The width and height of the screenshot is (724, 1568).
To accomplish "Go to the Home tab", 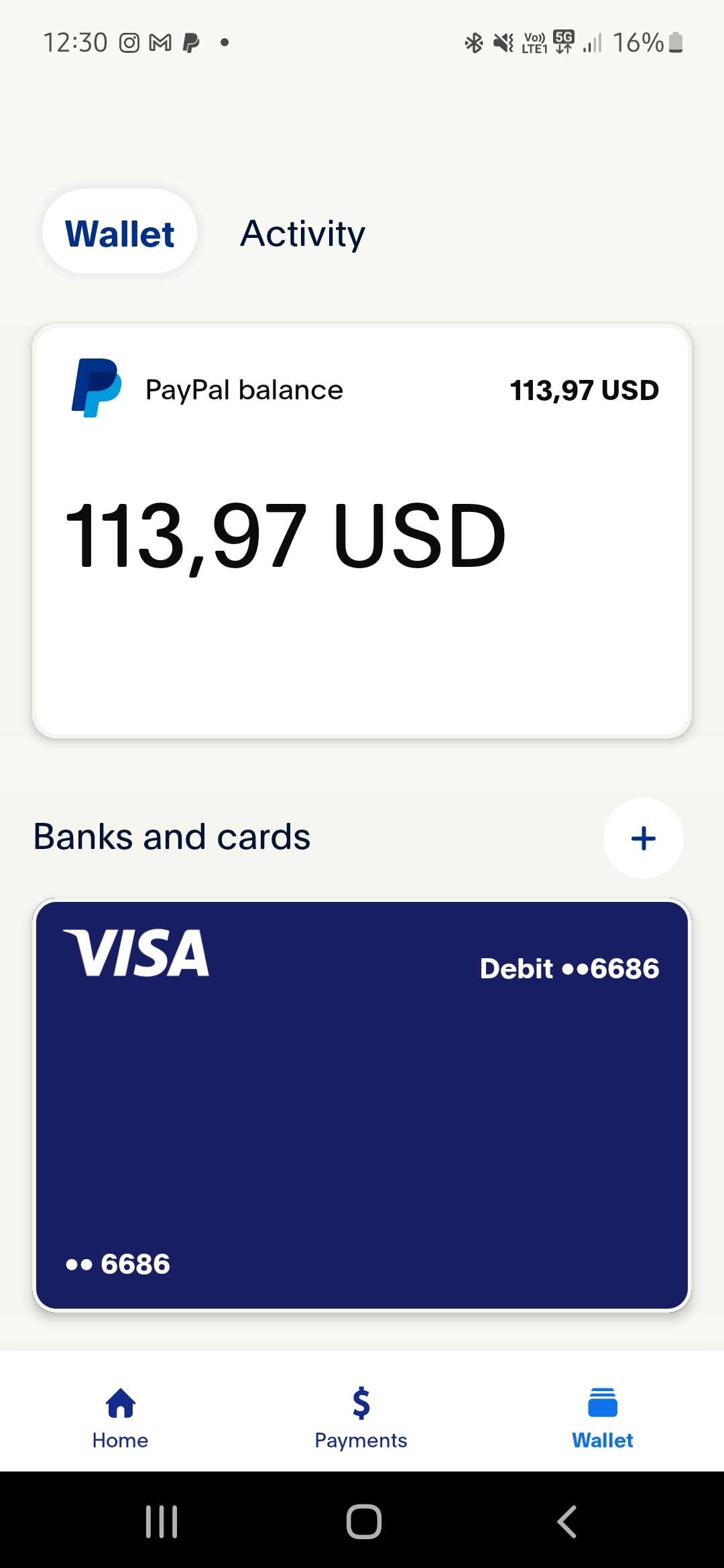I will tap(121, 1417).
